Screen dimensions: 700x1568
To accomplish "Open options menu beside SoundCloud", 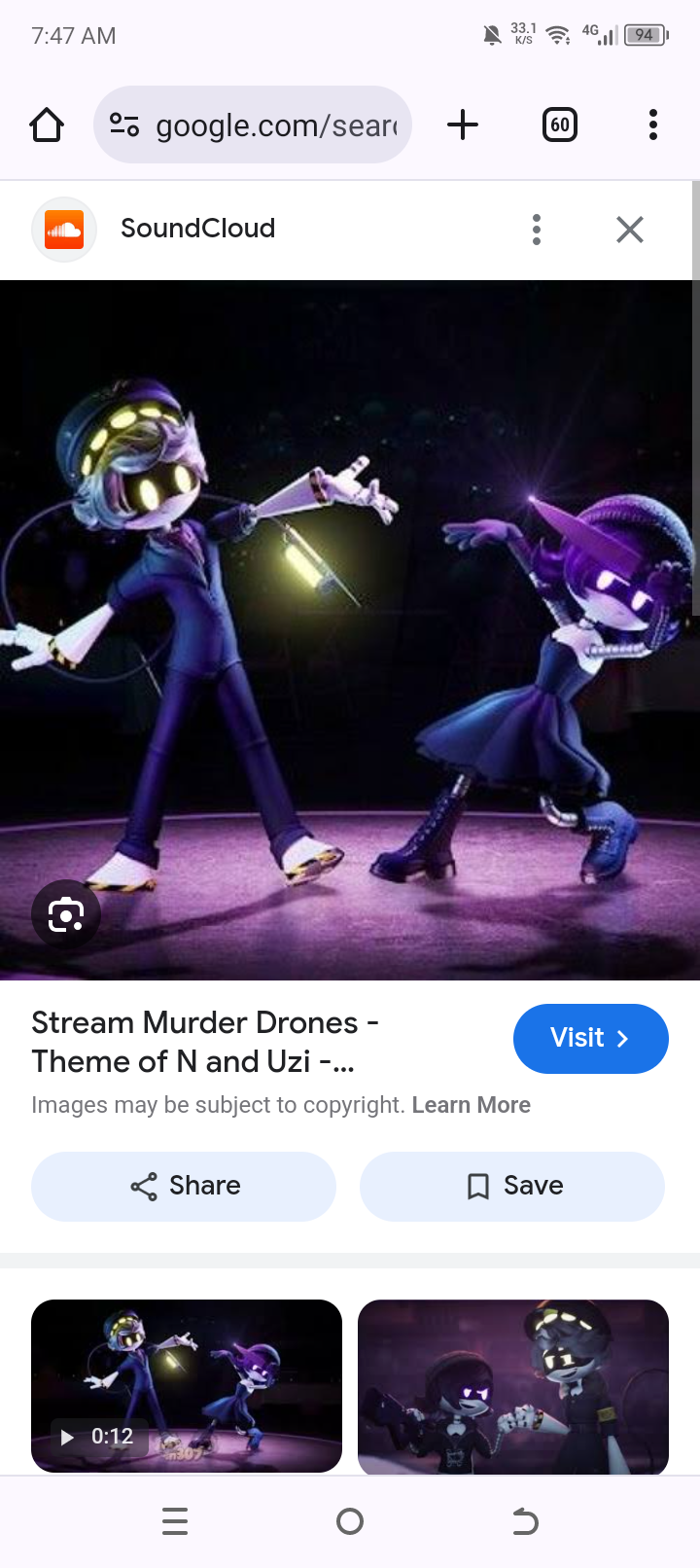I will pos(536,230).
